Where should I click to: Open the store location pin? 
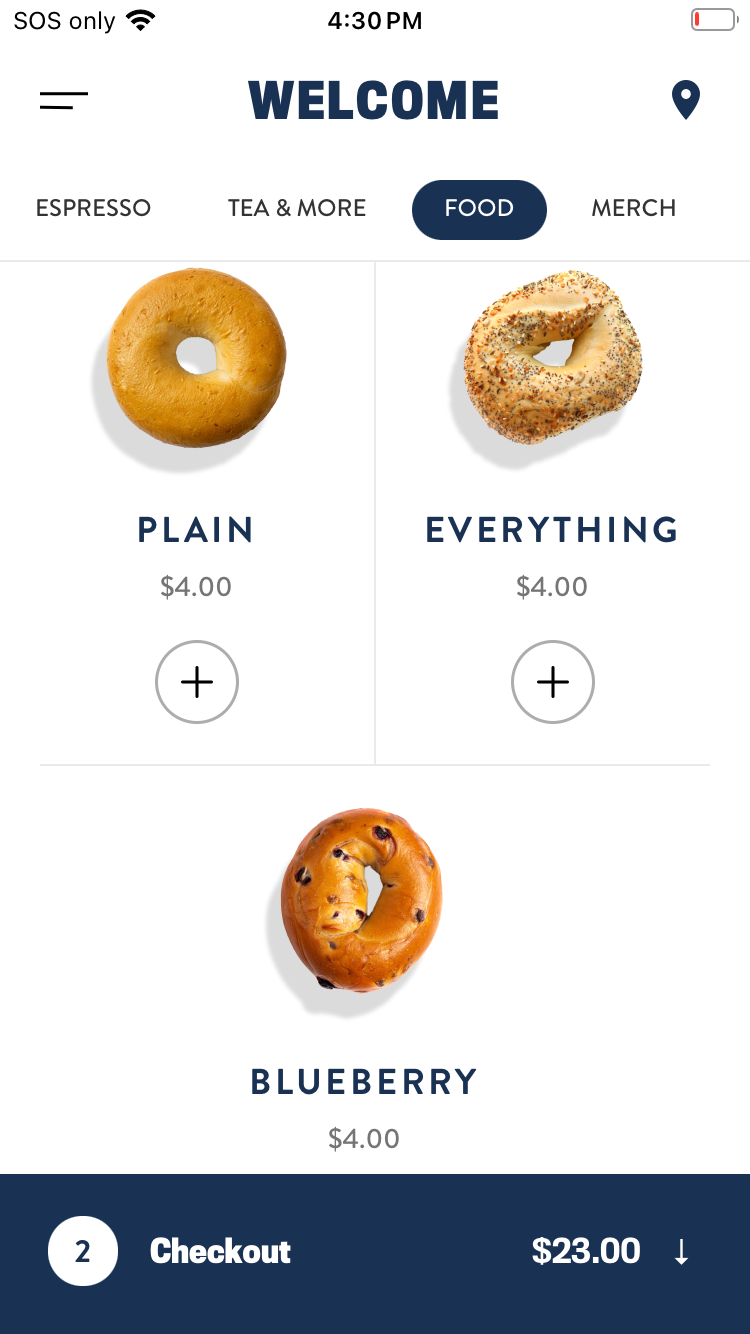tap(685, 101)
